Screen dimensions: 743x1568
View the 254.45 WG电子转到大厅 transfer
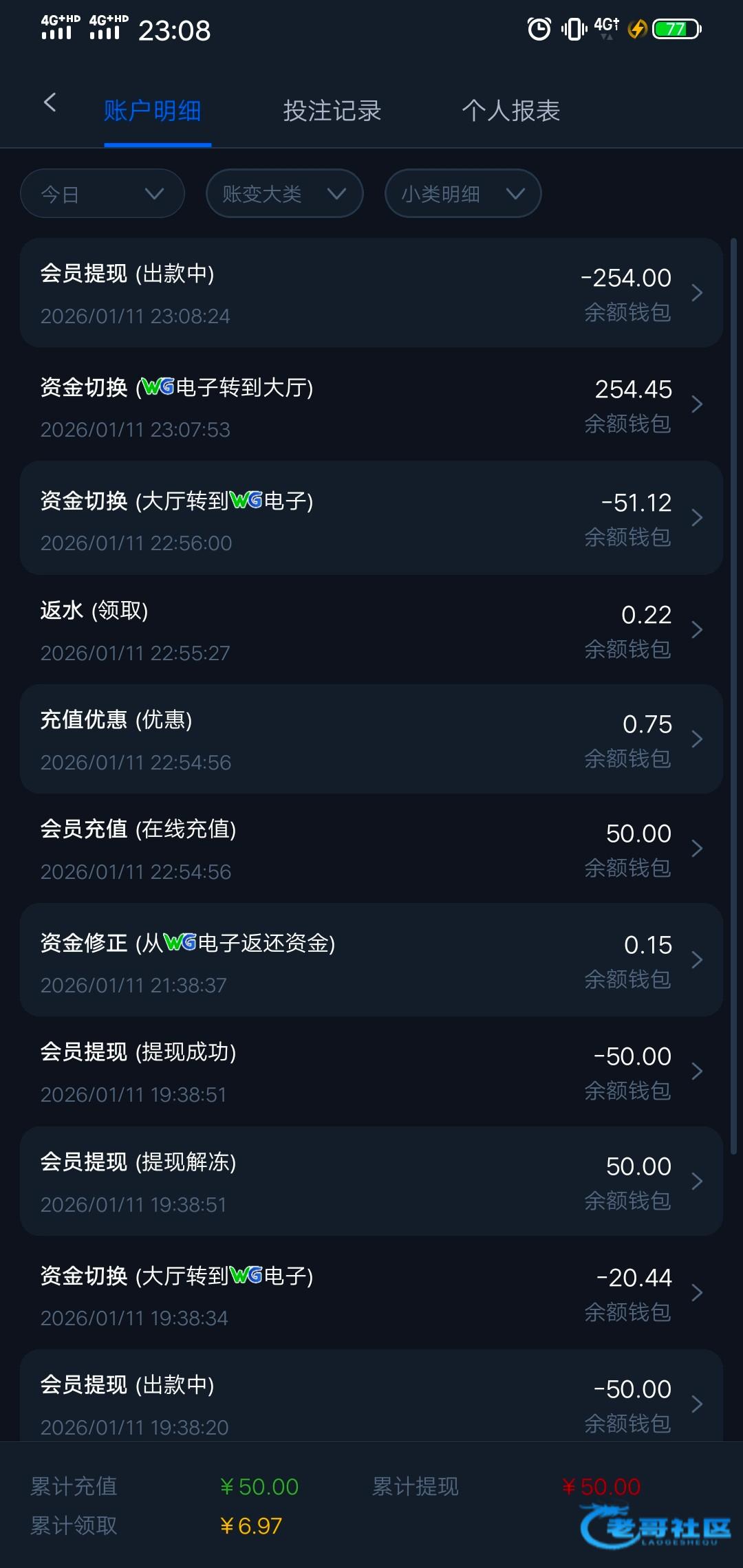(x=371, y=405)
